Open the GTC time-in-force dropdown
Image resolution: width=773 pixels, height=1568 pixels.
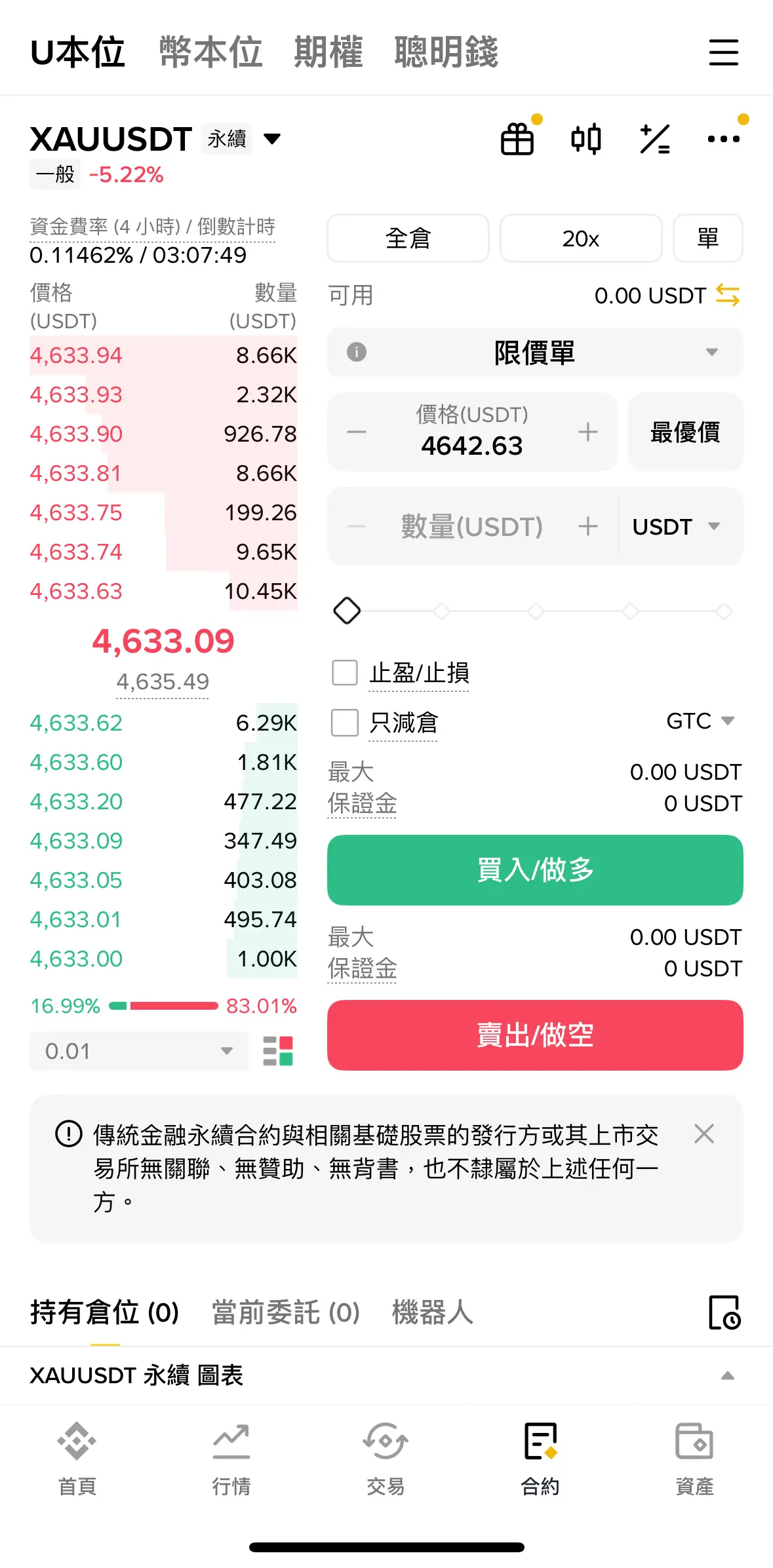point(700,721)
